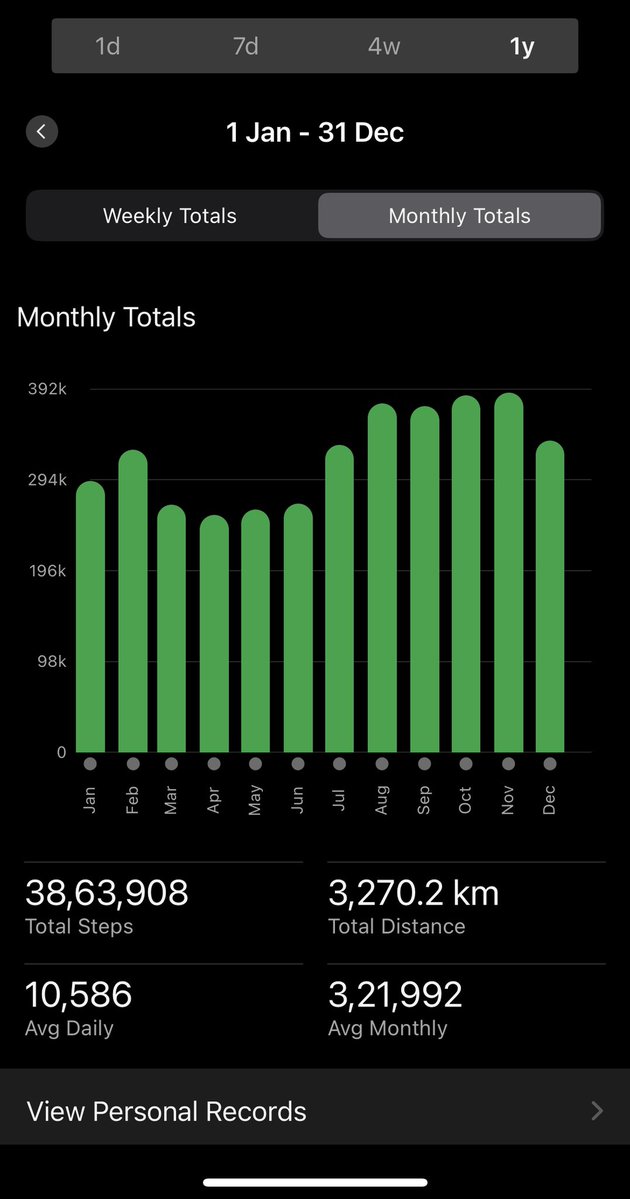Switch to the 1d time range
The image size is (630, 1199).
(x=108, y=47)
